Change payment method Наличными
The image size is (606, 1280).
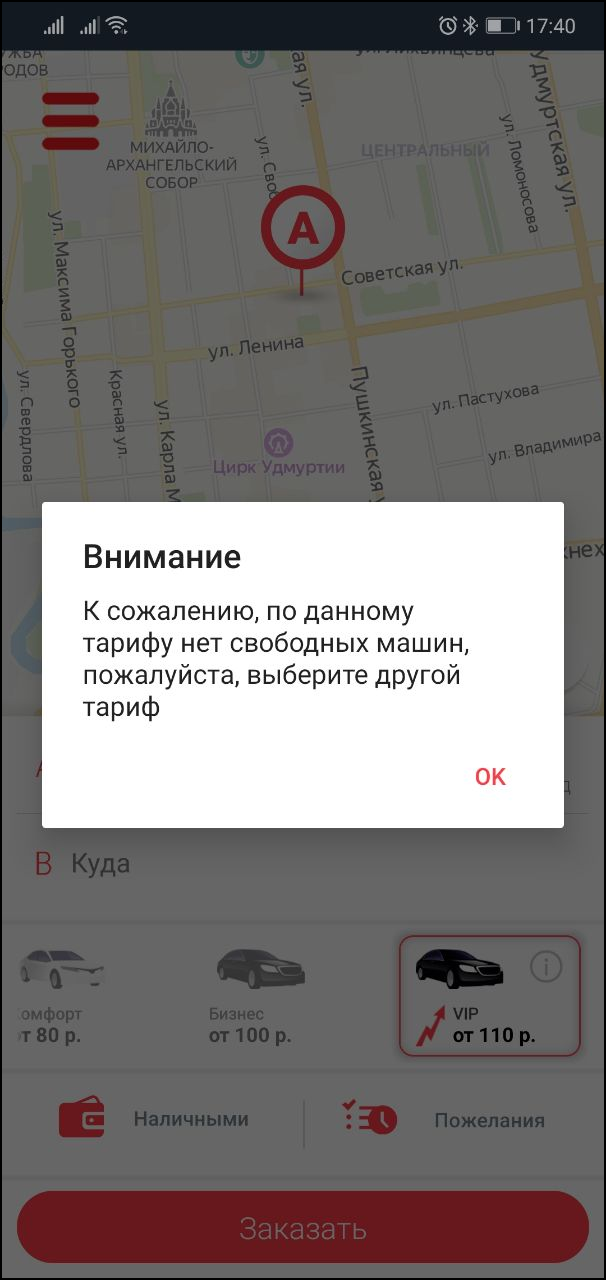155,1119
